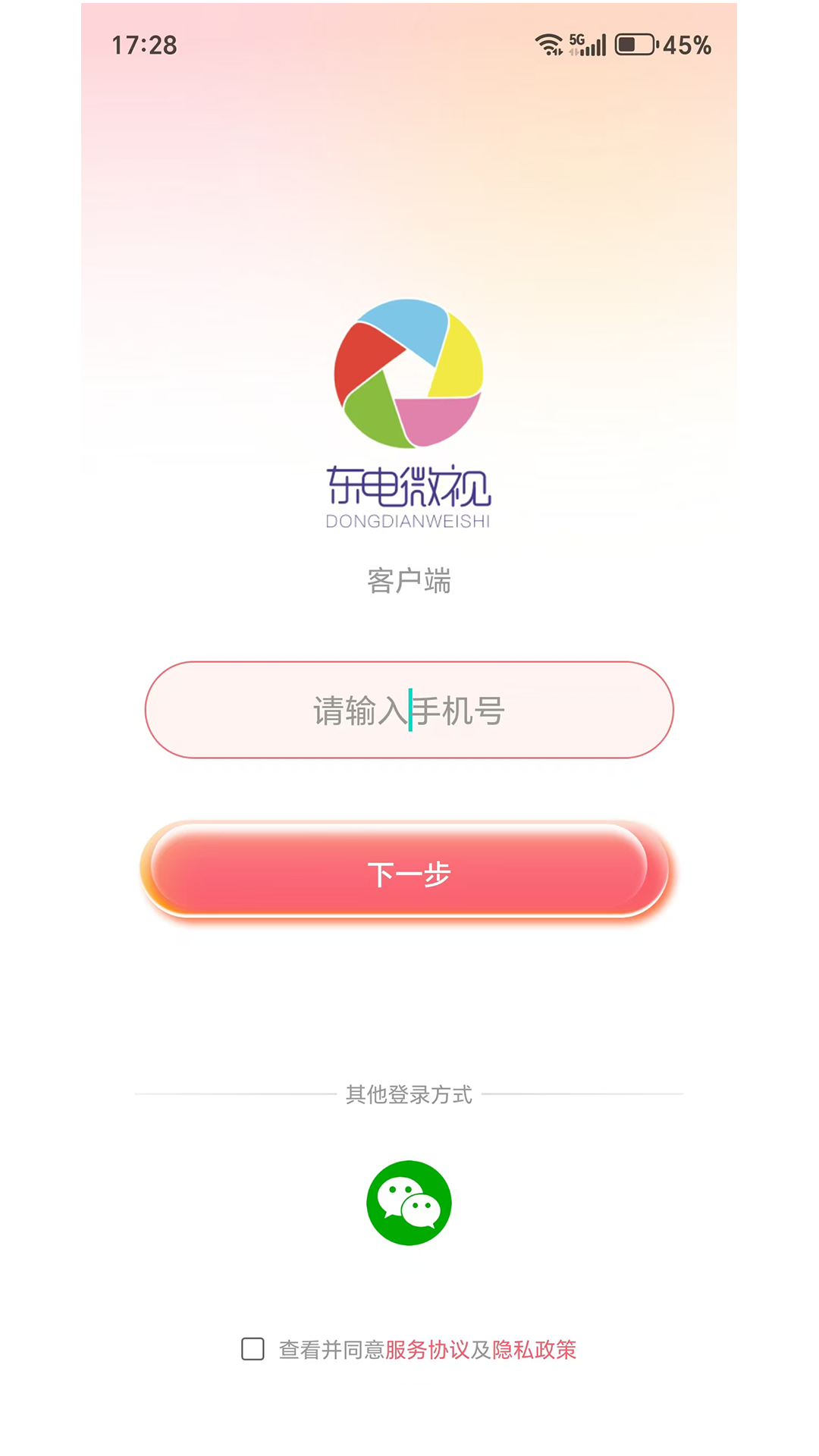The width and height of the screenshot is (819, 1456).
Task: Click the 其他登录方式 divider label
Action: [x=409, y=1094]
